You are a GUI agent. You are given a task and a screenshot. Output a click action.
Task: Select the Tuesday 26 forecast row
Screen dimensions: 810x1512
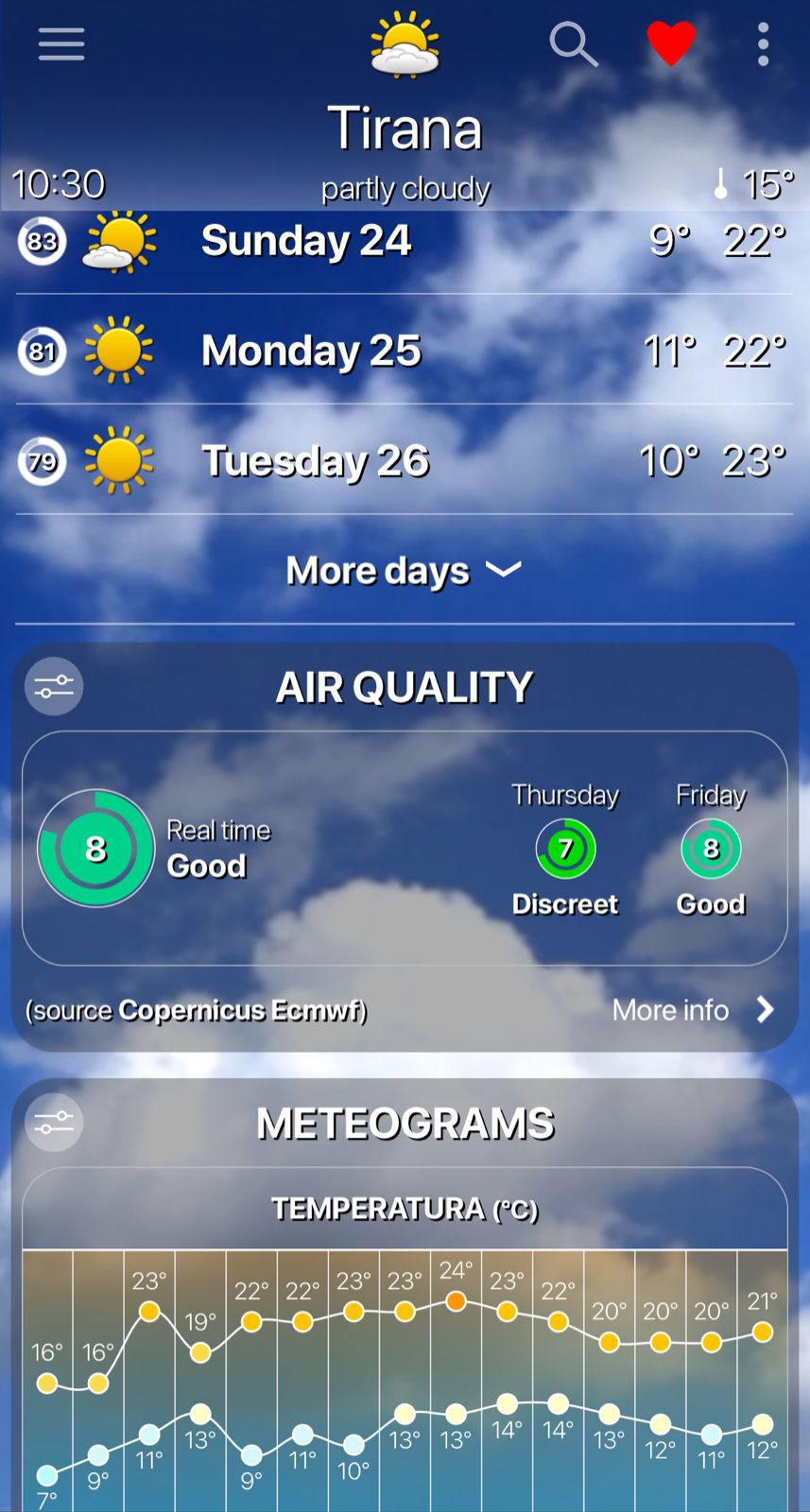pos(404,462)
